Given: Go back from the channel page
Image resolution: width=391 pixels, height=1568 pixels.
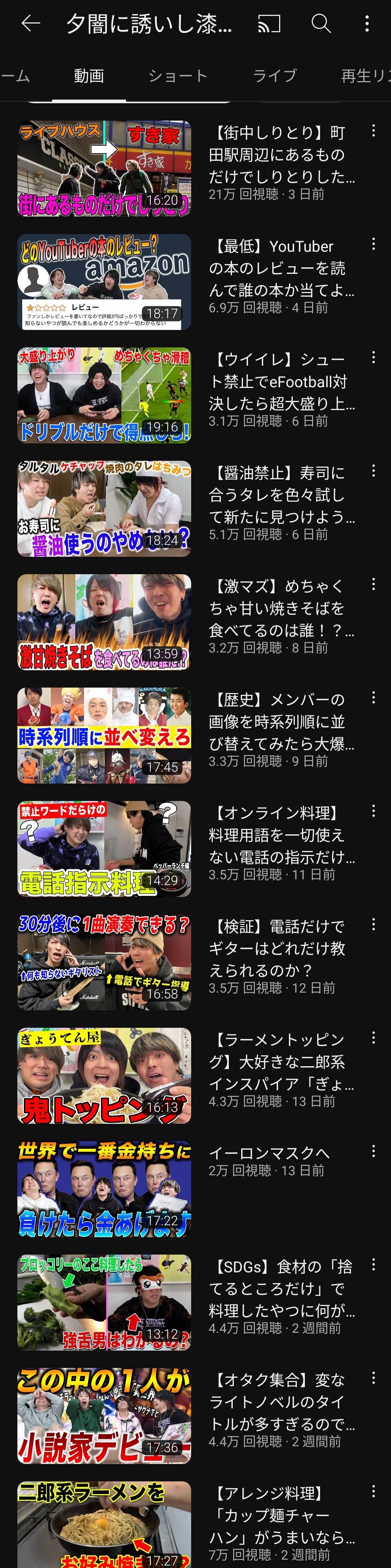Looking at the screenshot, I should point(30,24).
